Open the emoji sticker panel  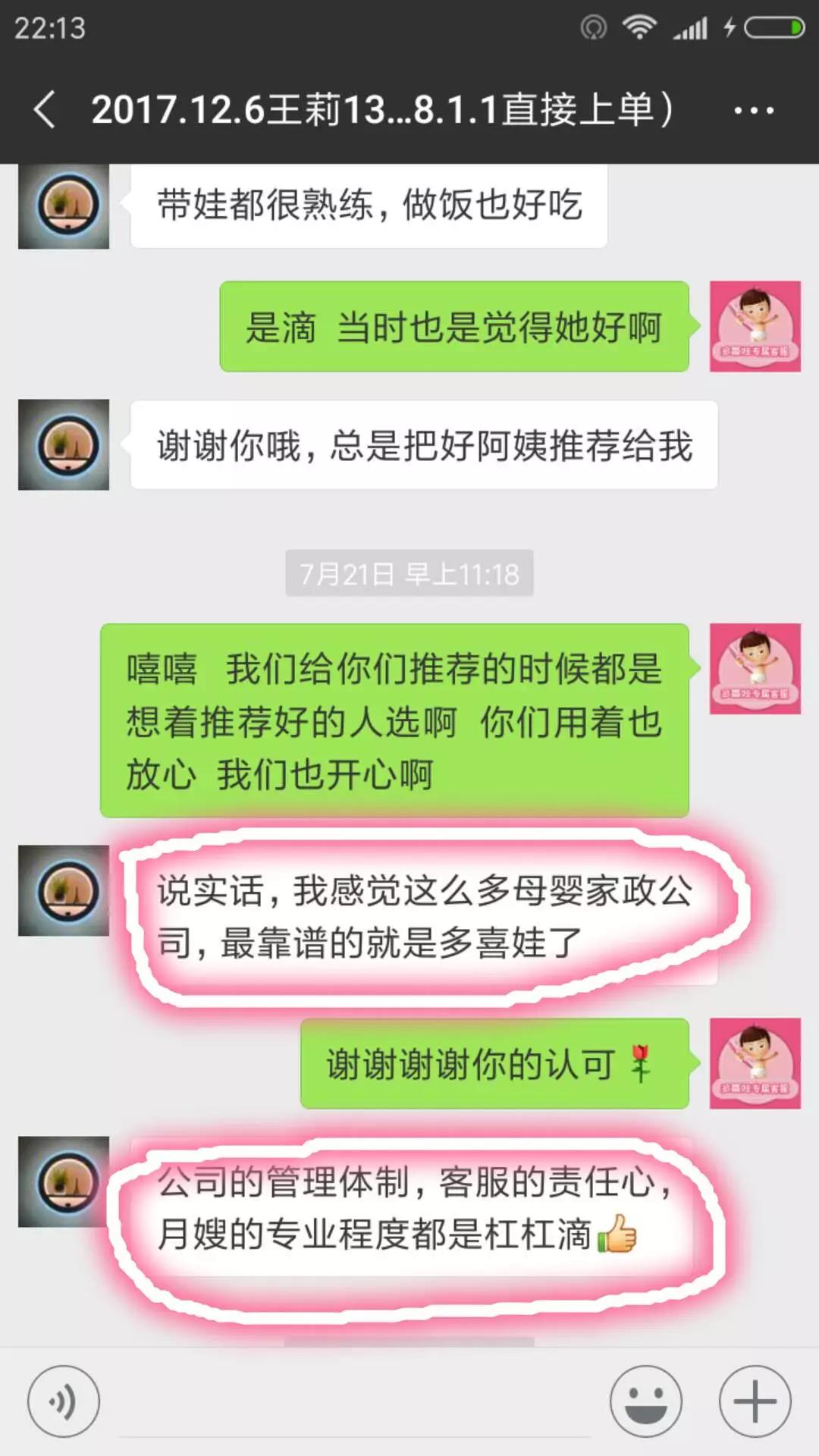pos(645,1401)
